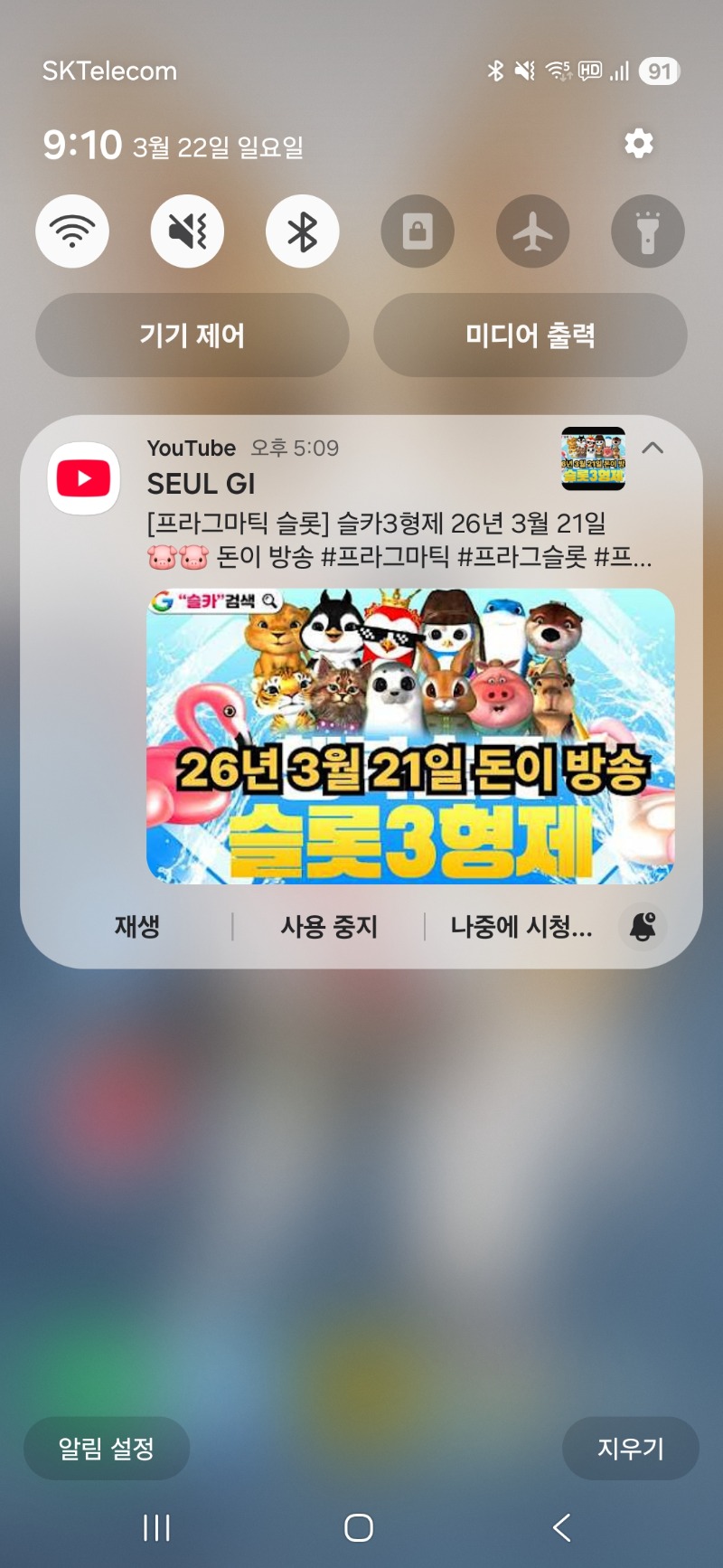Choose 나중에 시청 watch later option
Image resolution: width=723 pixels, height=1568 pixels.
point(521,926)
